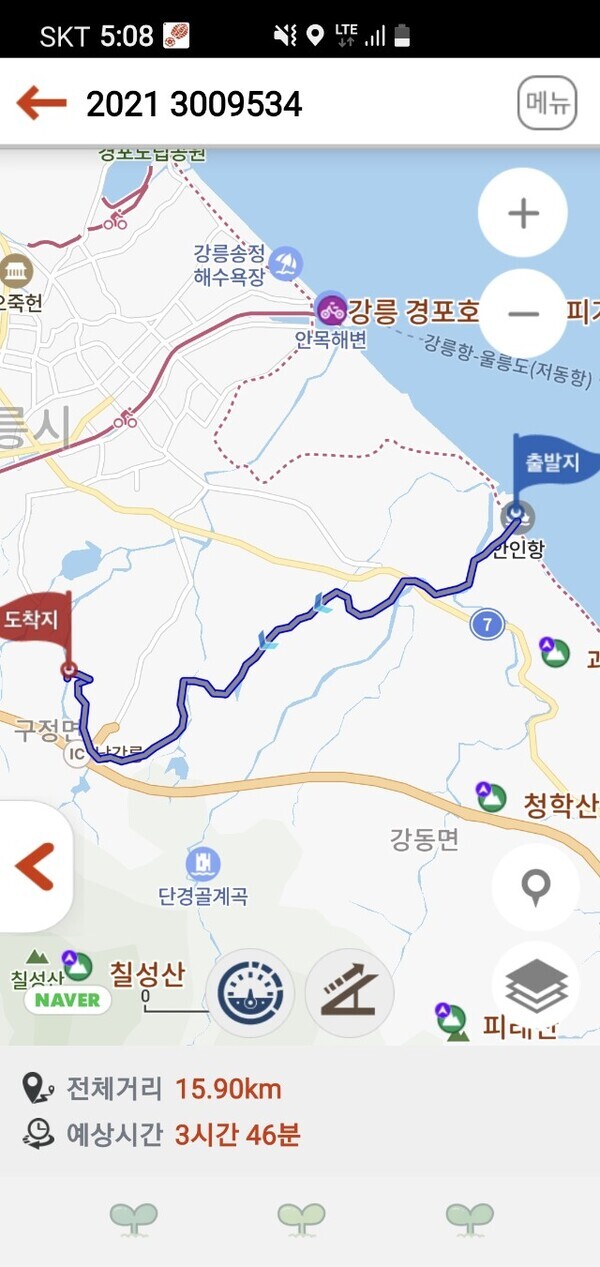This screenshot has width=600, height=1267.
Task: Open 강릉 경포호 bike marker
Action: (x=331, y=310)
